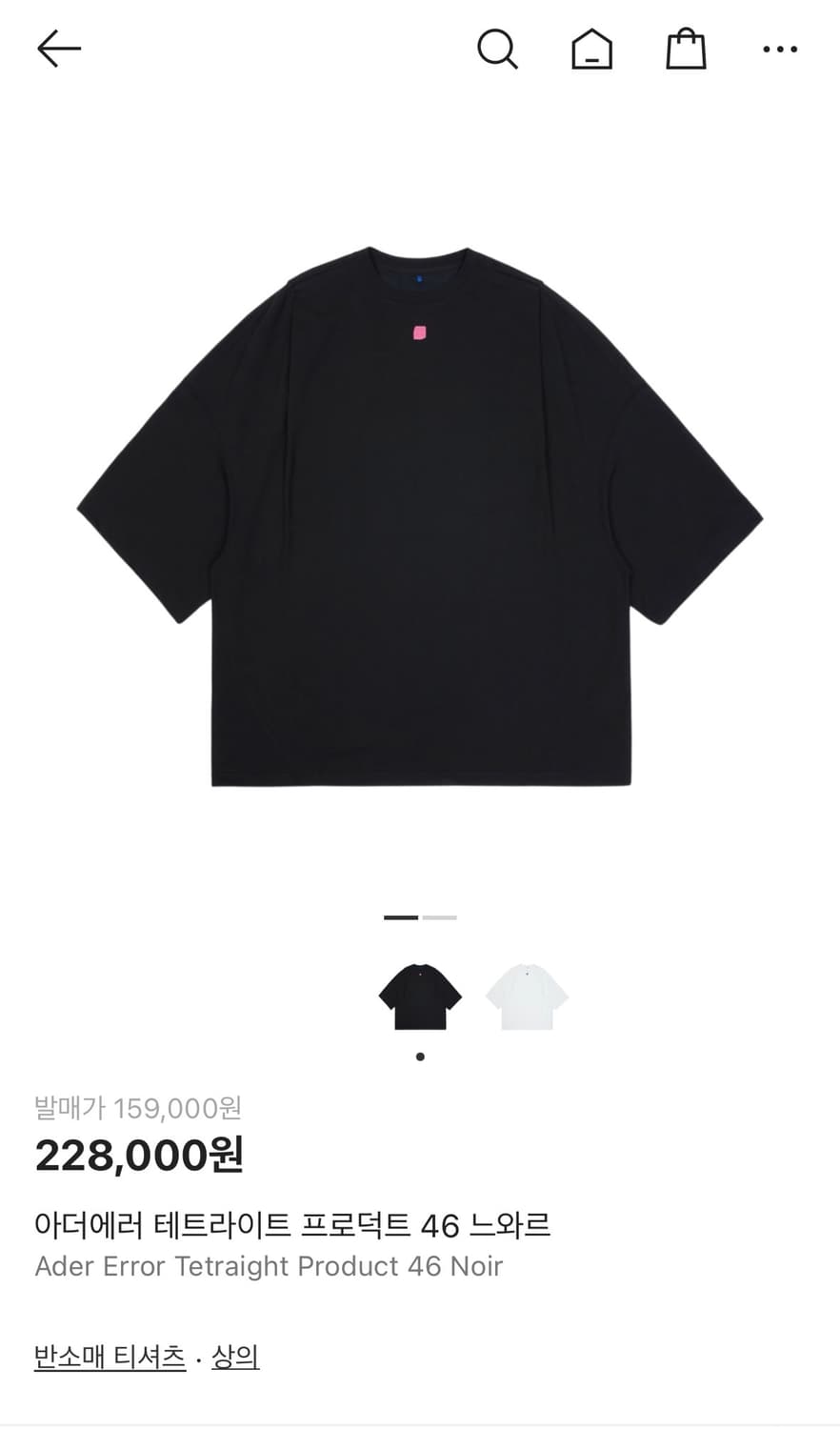Open the search icon
This screenshot has width=840, height=1429.
pos(499,50)
